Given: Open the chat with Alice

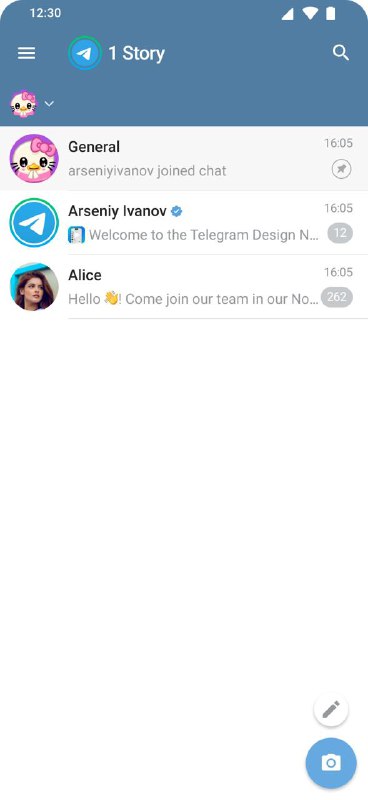Looking at the screenshot, I should 184,287.
